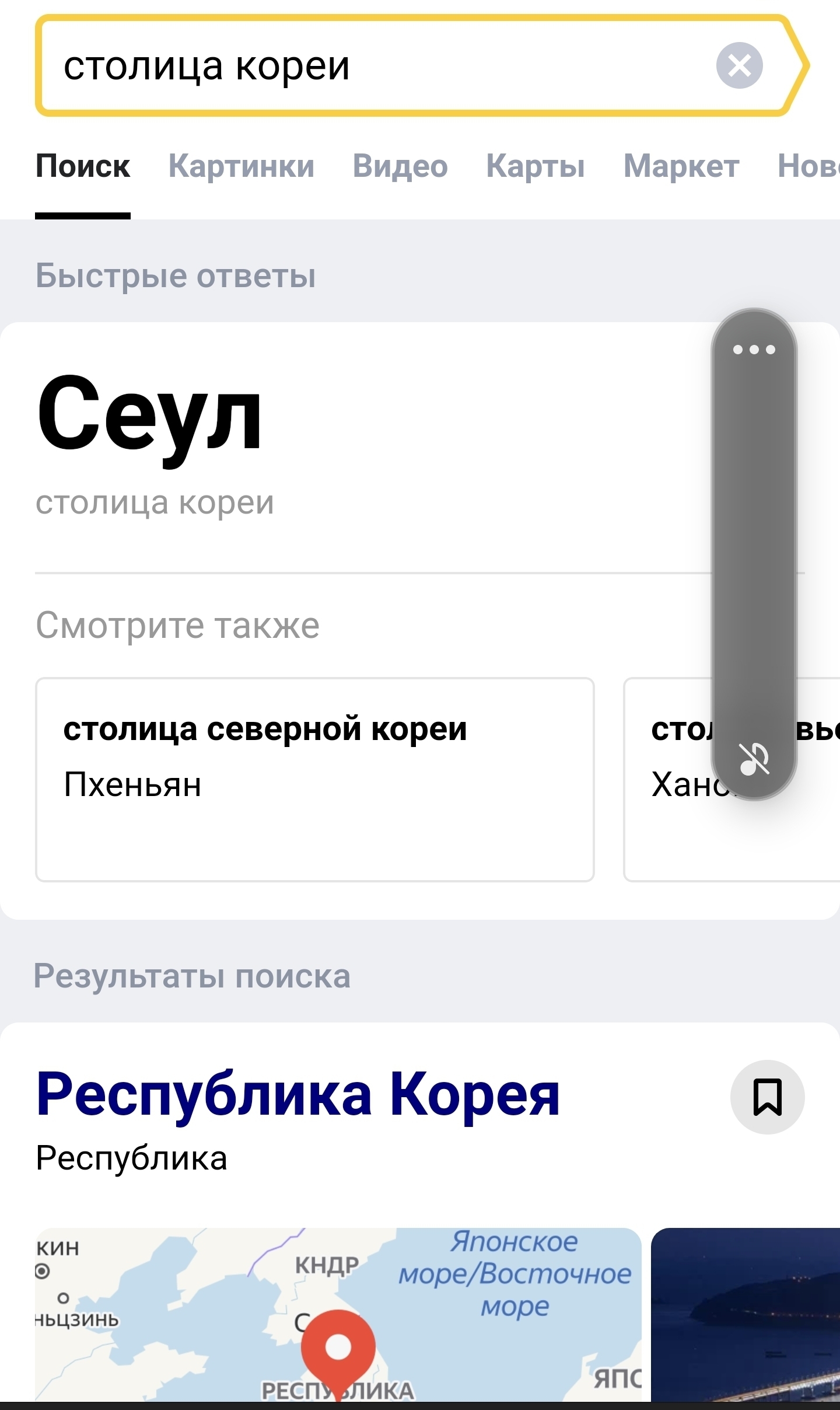840x1410 pixels.
Task: Open the night bridge photo thumbnail
Action: 745,1314
